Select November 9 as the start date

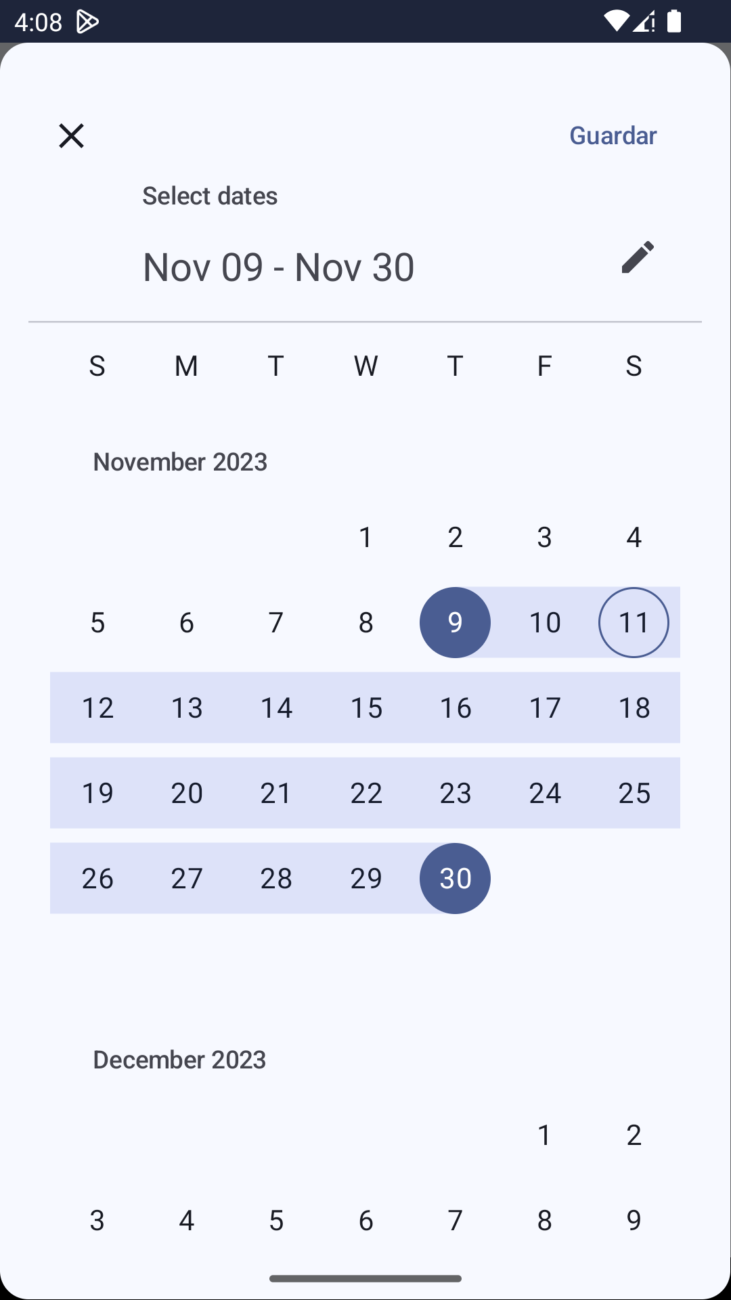(455, 622)
